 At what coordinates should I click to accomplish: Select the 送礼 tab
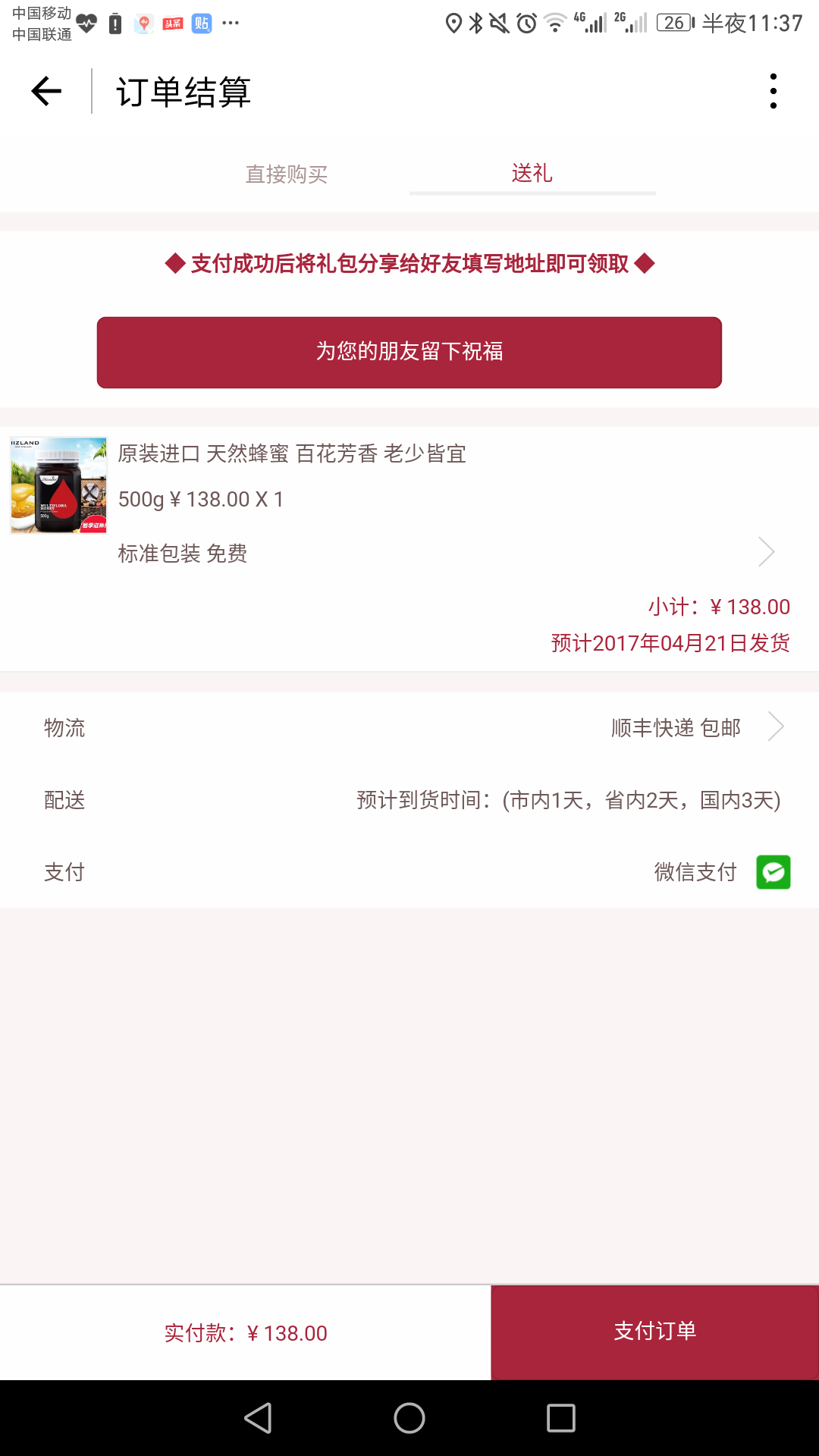[x=532, y=174]
